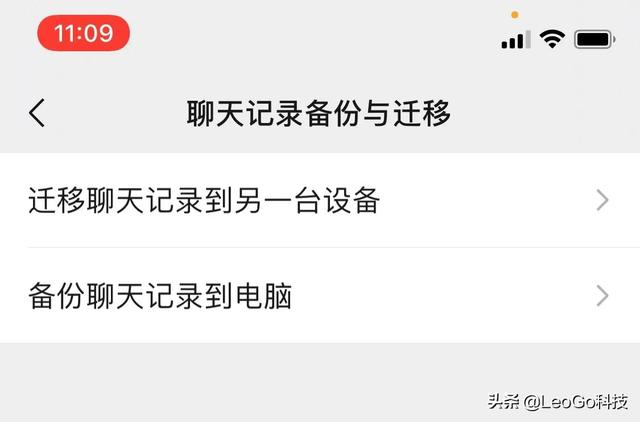Go back using the top-left arrow

pyautogui.click(x=37, y=113)
